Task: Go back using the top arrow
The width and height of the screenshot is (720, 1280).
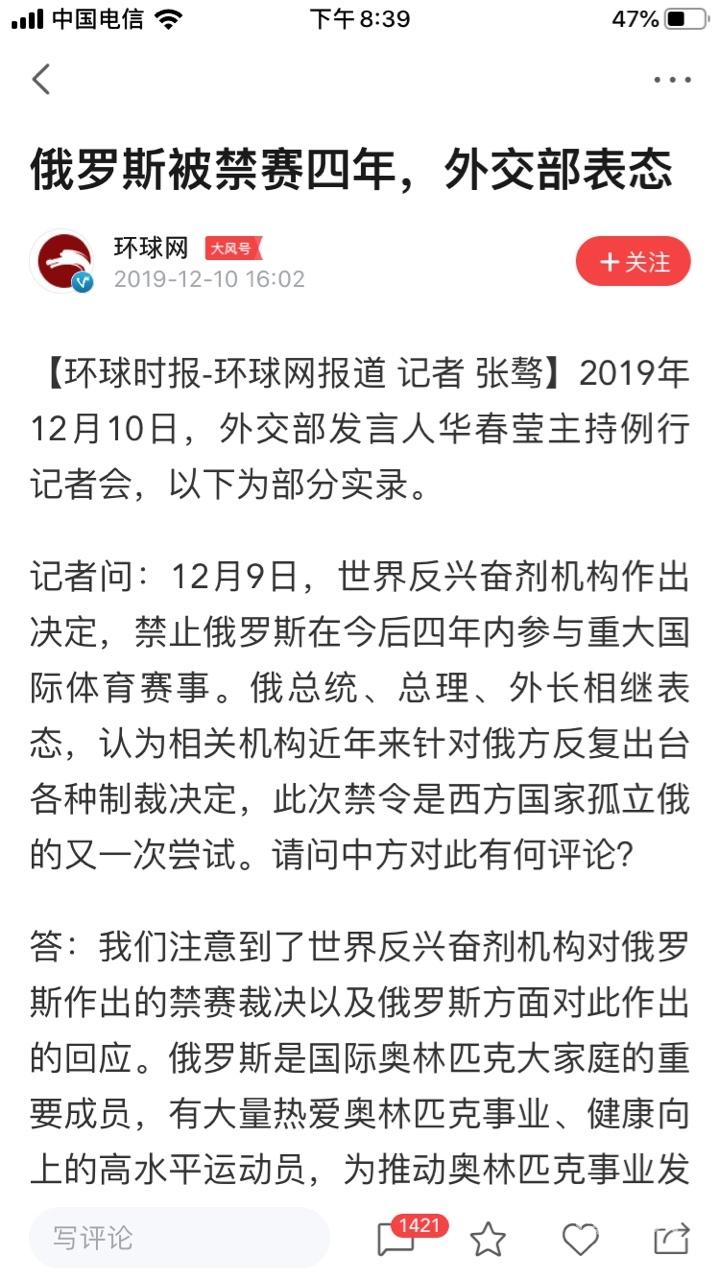Action: 41,79
